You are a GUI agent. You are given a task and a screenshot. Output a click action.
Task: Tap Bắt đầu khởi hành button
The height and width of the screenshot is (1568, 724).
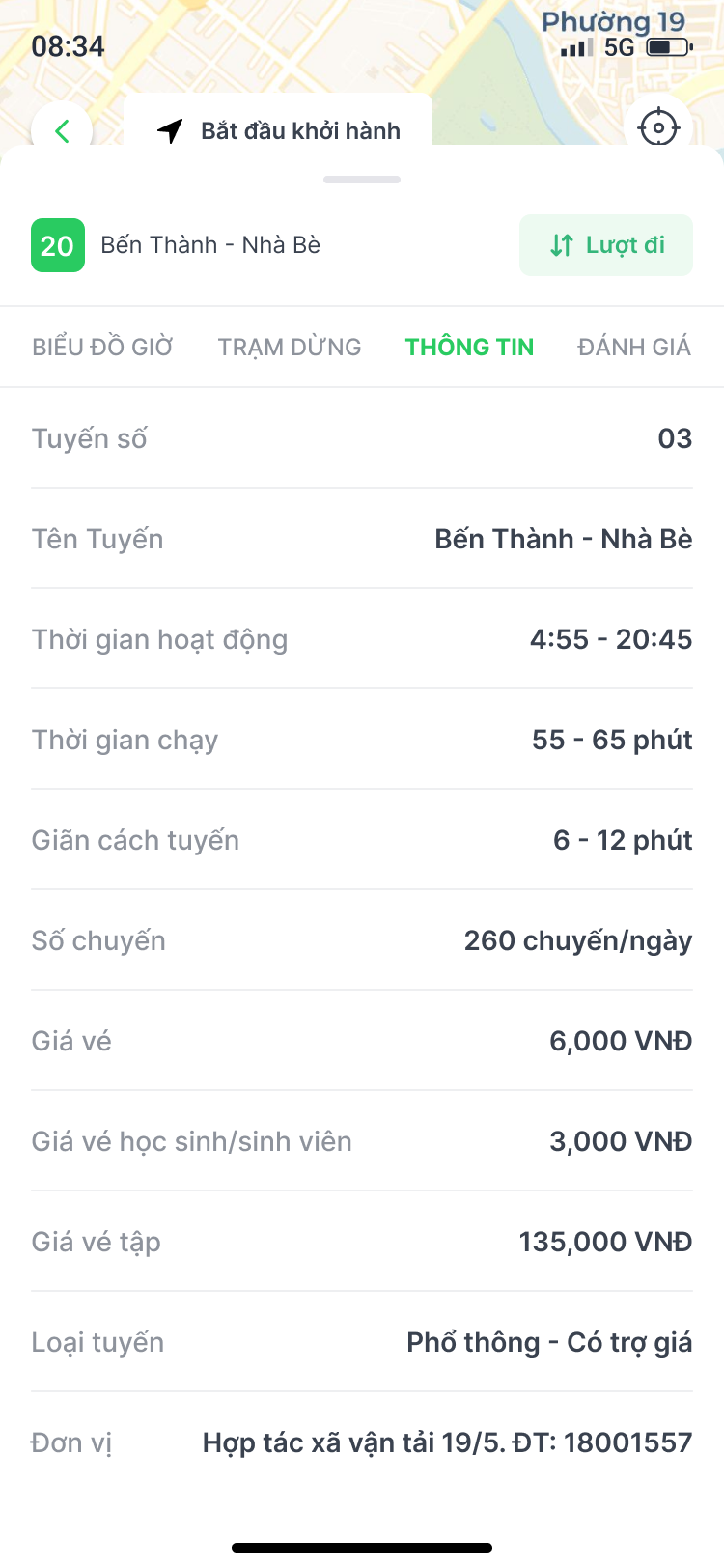point(278,129)
